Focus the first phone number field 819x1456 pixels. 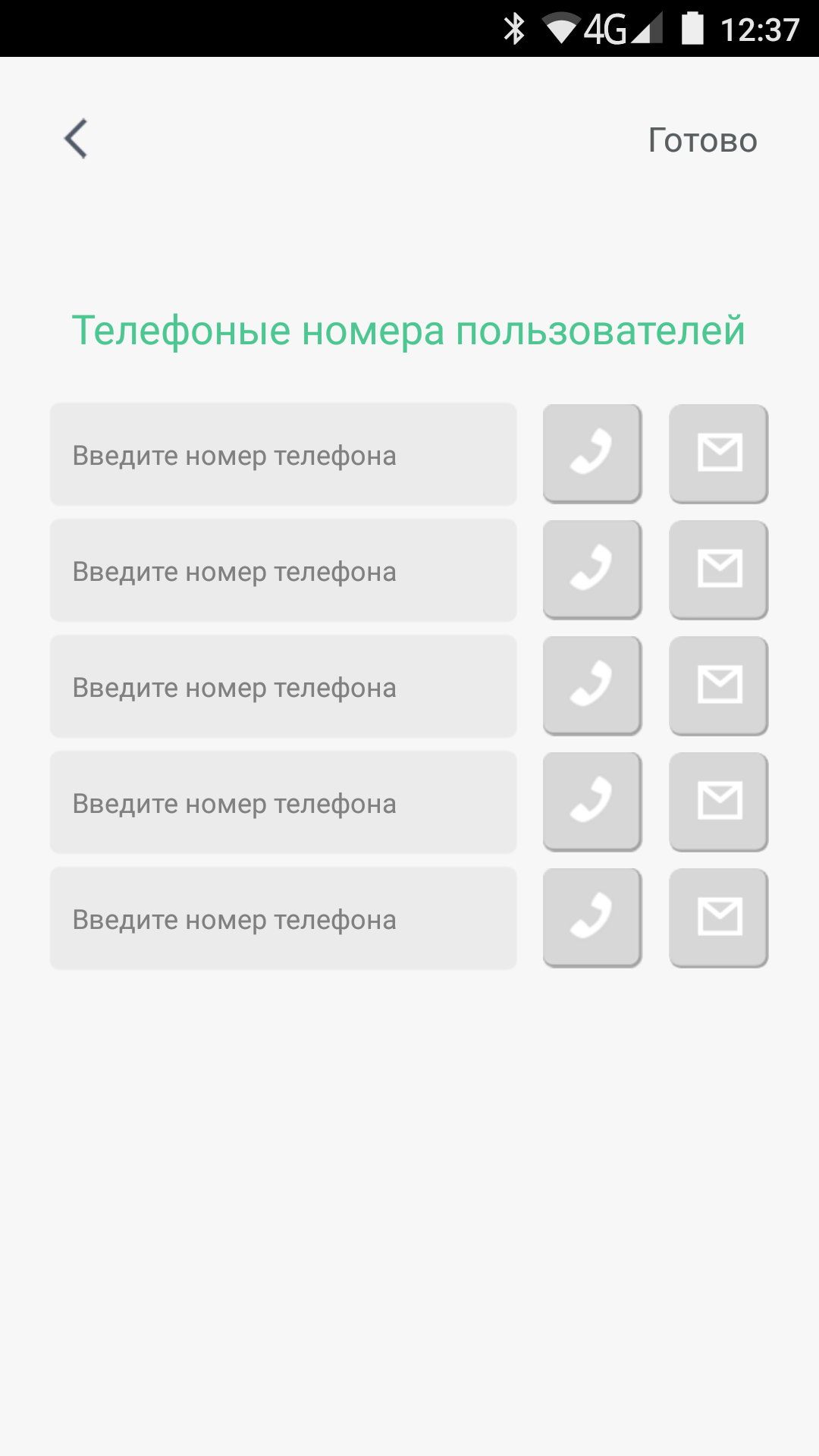point(283,454)
